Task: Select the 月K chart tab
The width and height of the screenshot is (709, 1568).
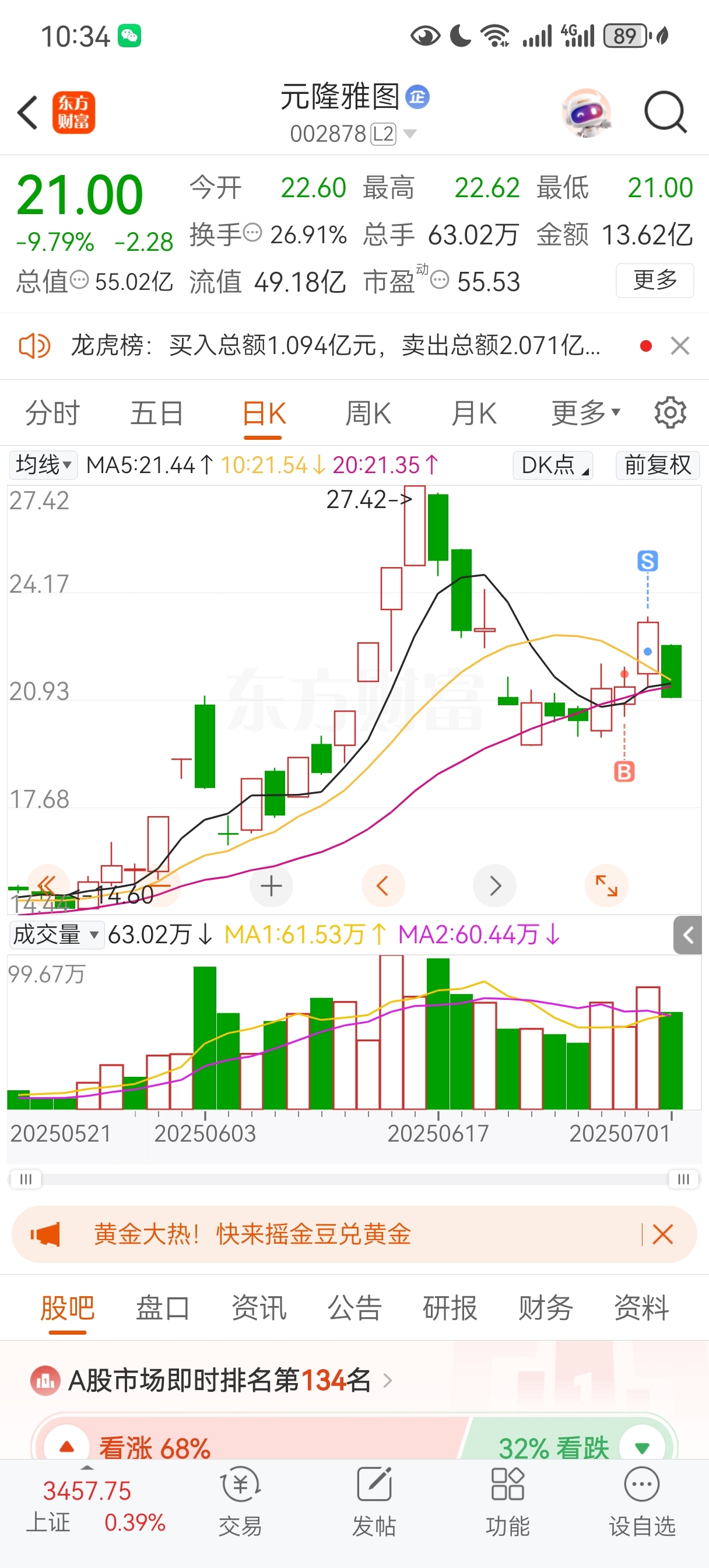Action: (x=473, y=414)
